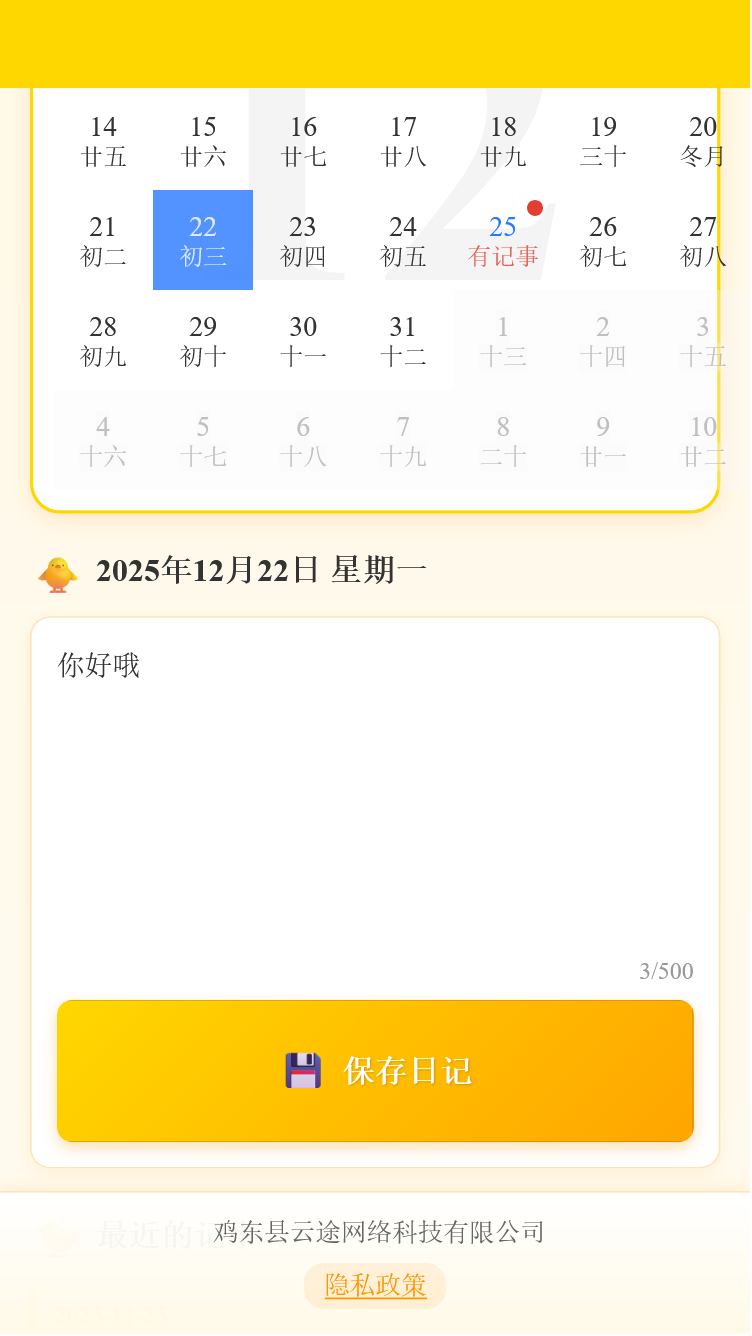Viewport: 752px width, 1336px height.
Task: Select December 20 冬月 on the calendar
Action: (703, 140)
